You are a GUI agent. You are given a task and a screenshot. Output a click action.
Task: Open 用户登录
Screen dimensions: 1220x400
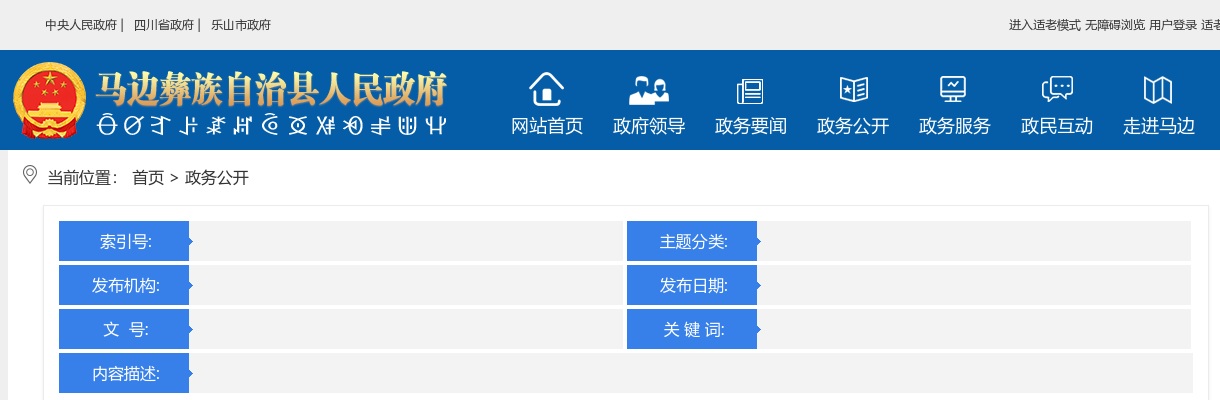1173,25
